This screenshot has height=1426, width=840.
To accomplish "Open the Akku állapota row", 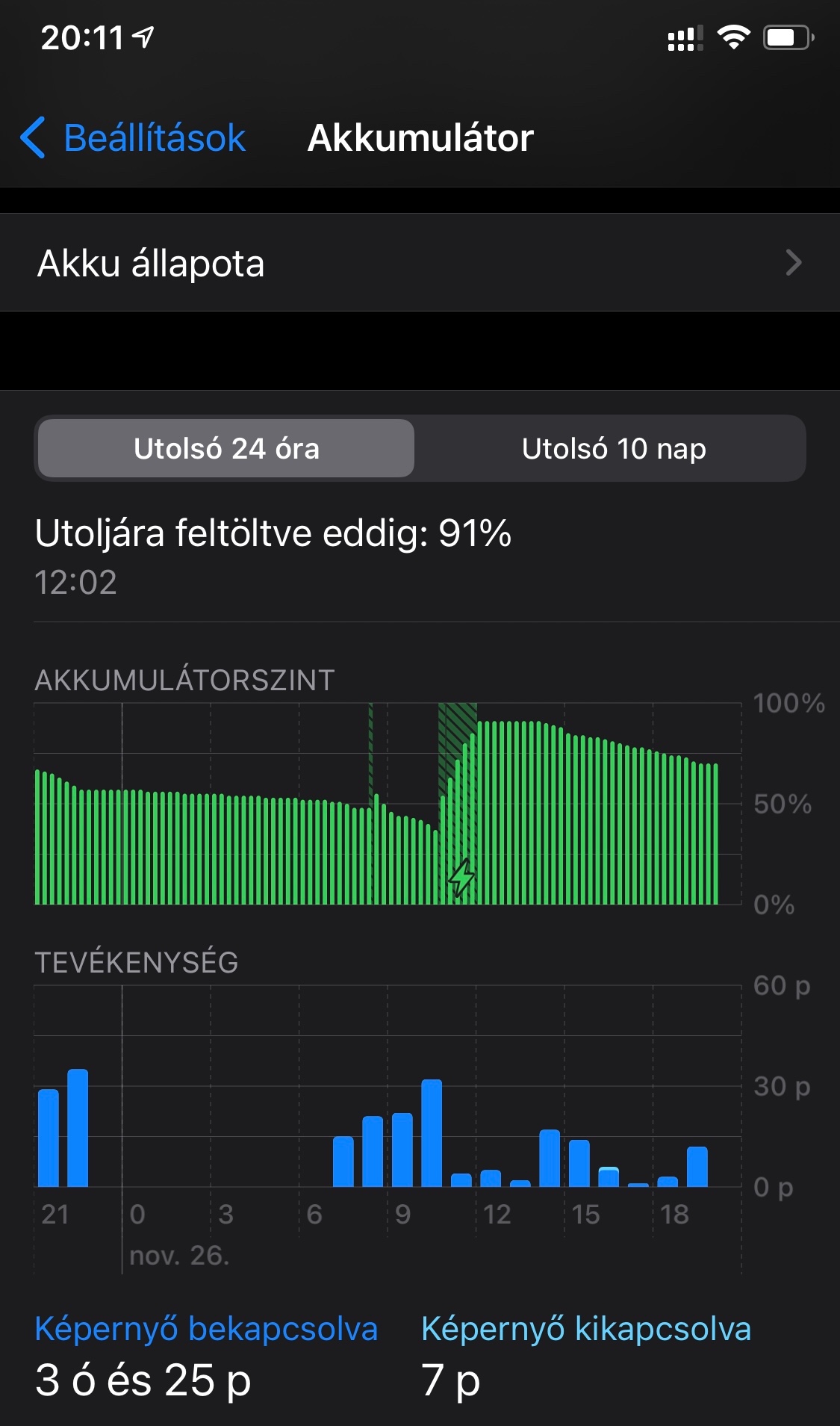I will tap(418, 263).
